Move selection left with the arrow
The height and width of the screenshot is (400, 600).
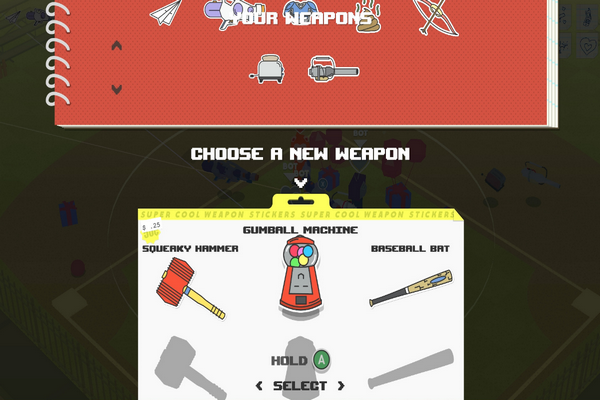coord(260,386)
